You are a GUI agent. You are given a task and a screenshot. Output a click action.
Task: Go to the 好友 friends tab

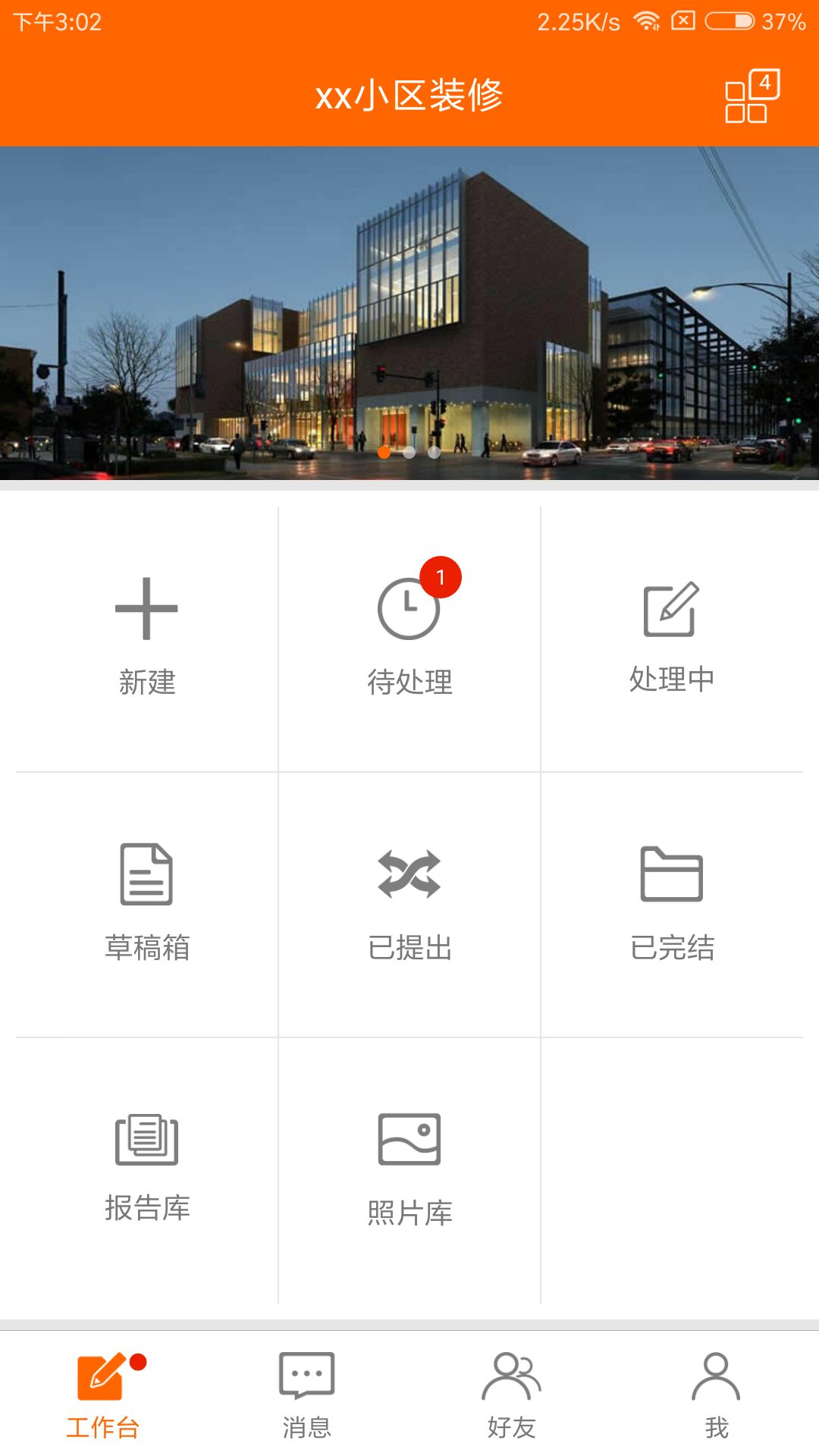tap(512, 1395)
